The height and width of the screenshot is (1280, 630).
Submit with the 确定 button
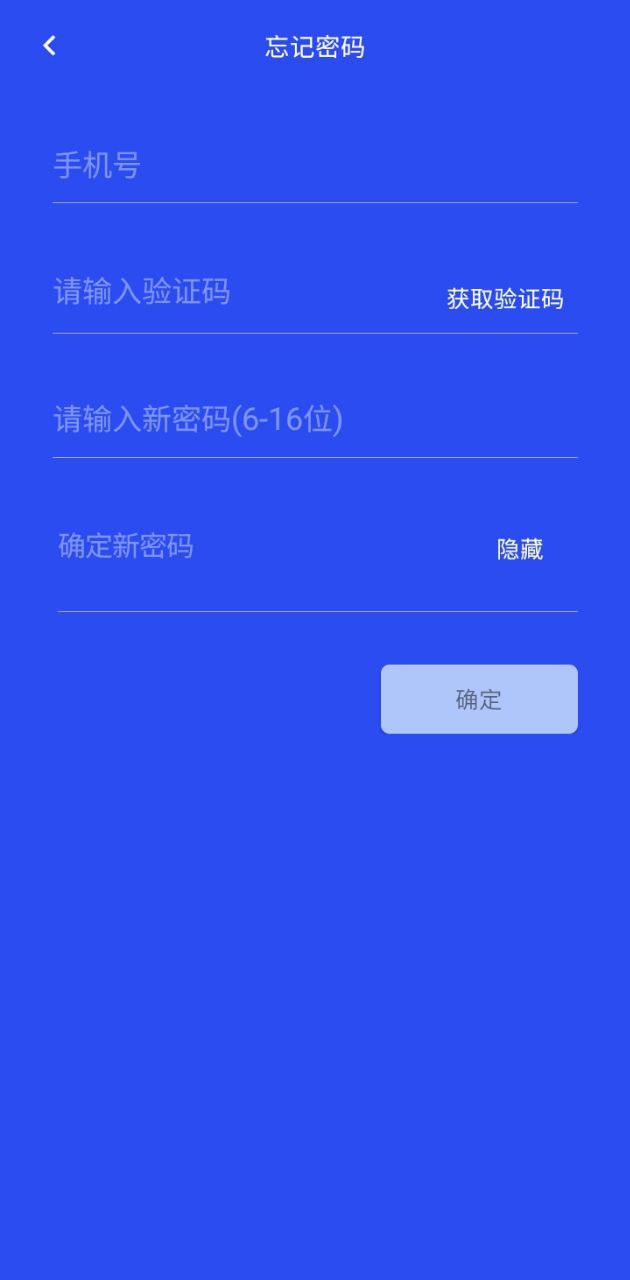479,699
